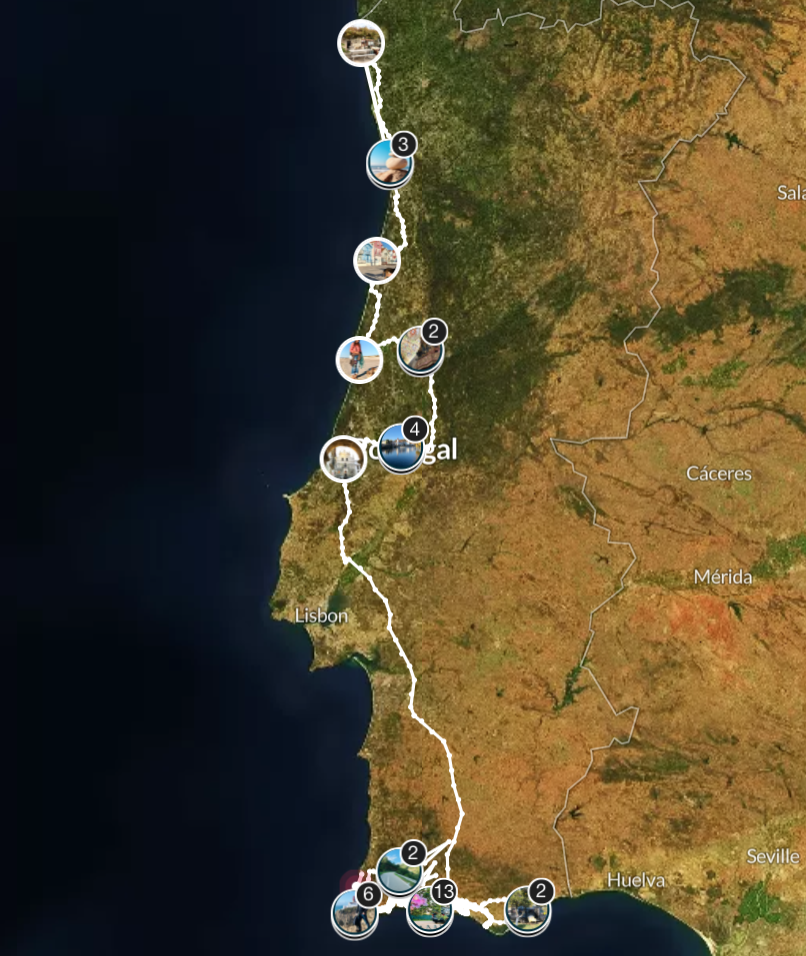Open the waterfront cluster badged 4
The height and width of the screenshot is (956, 806).
pyautogui.click(x=401, y=449)
